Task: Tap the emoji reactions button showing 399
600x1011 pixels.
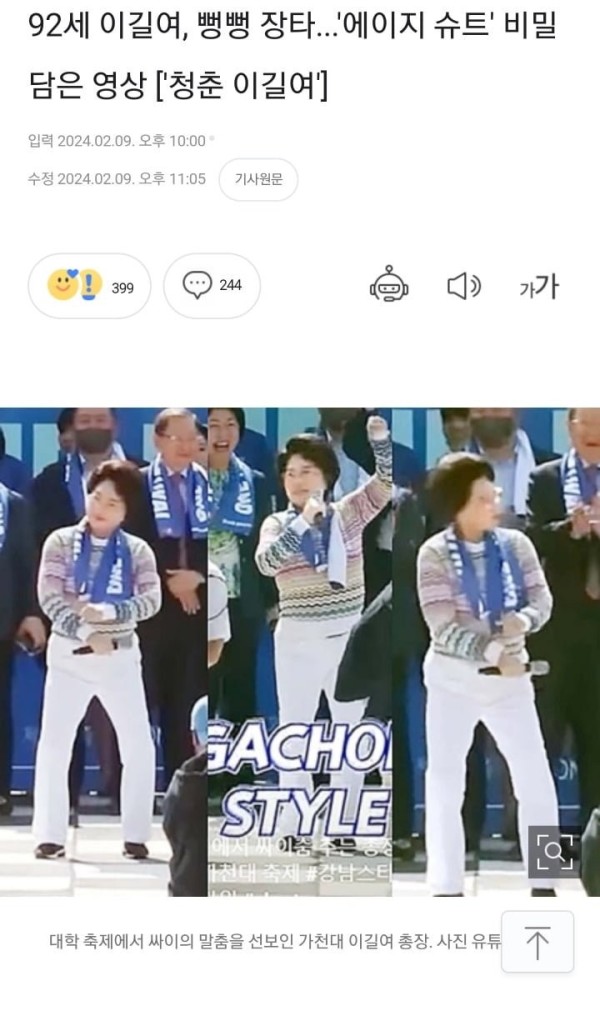Action: click(x=90, y=286)
